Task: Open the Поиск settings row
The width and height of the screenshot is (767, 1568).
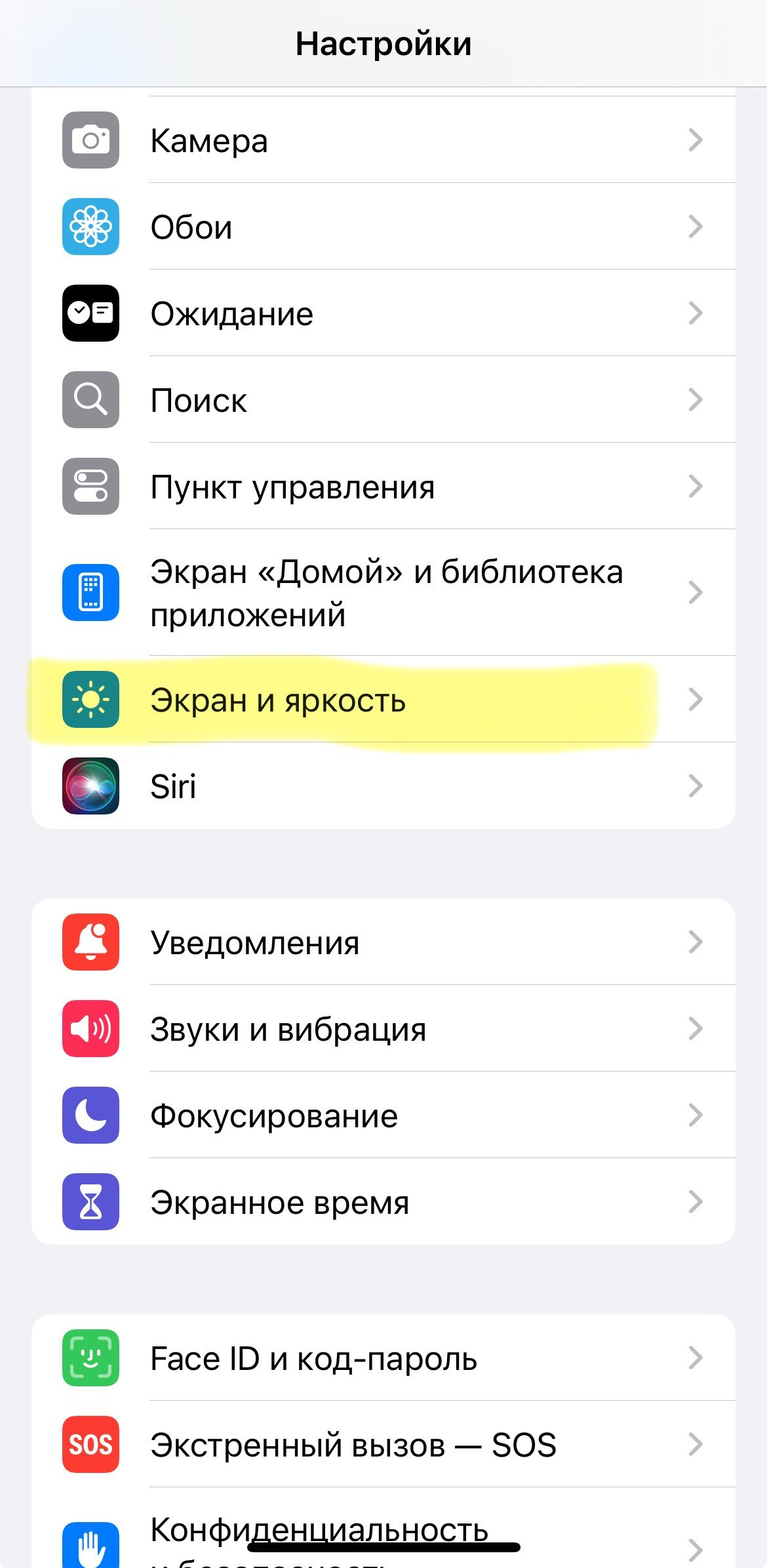Action: [383, 400]
